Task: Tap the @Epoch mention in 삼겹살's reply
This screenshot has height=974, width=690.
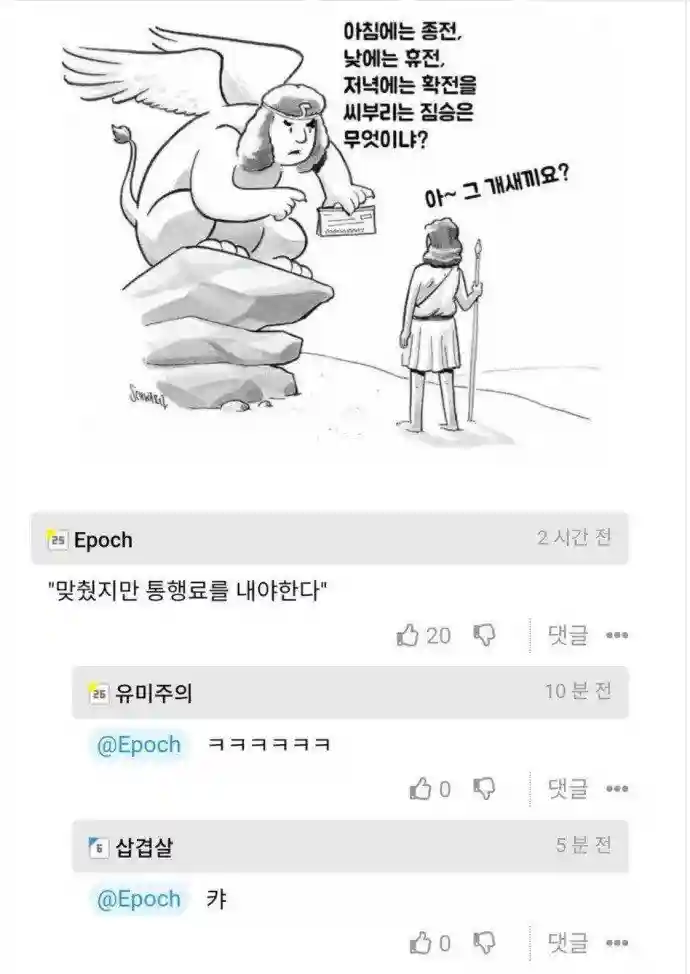Action: [x=139, y=898]
